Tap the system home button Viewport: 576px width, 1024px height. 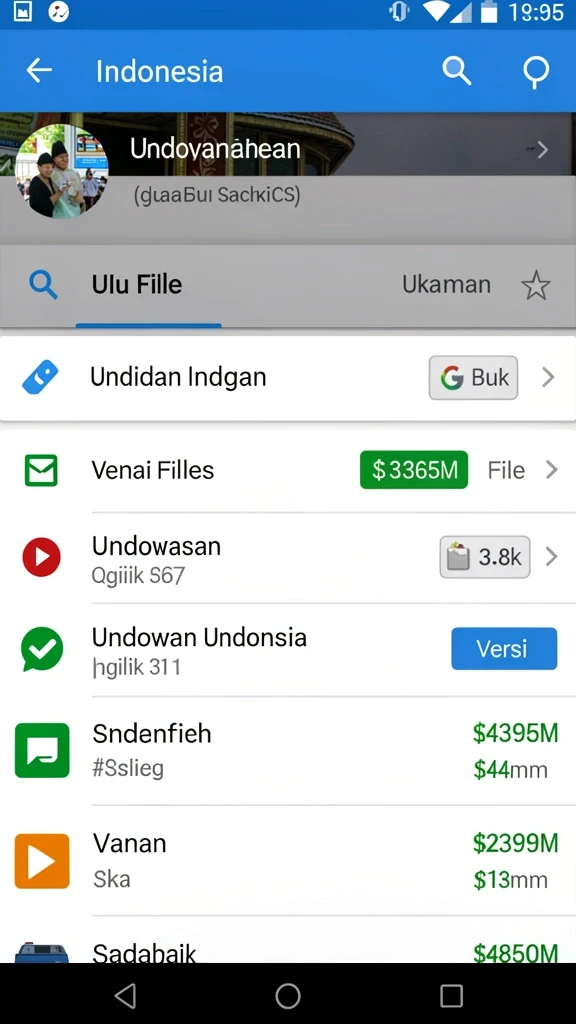(288, 996)
